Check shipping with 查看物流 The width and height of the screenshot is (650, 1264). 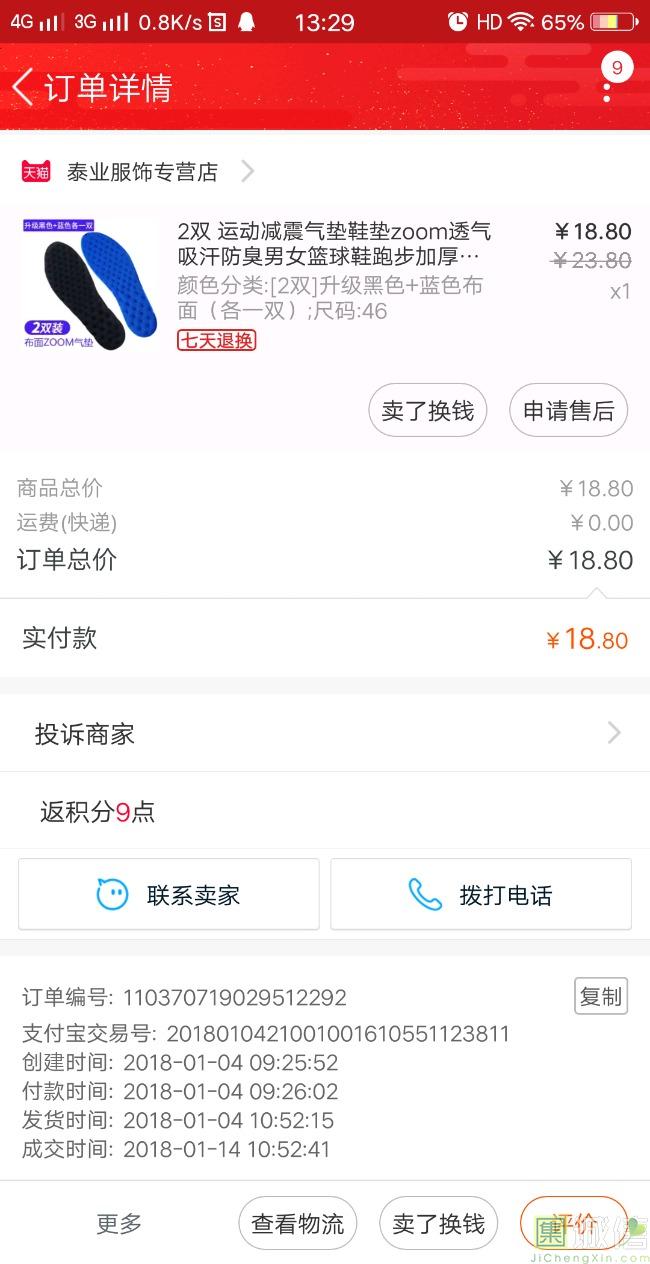pyautogui.click(x=297, y=1223)
